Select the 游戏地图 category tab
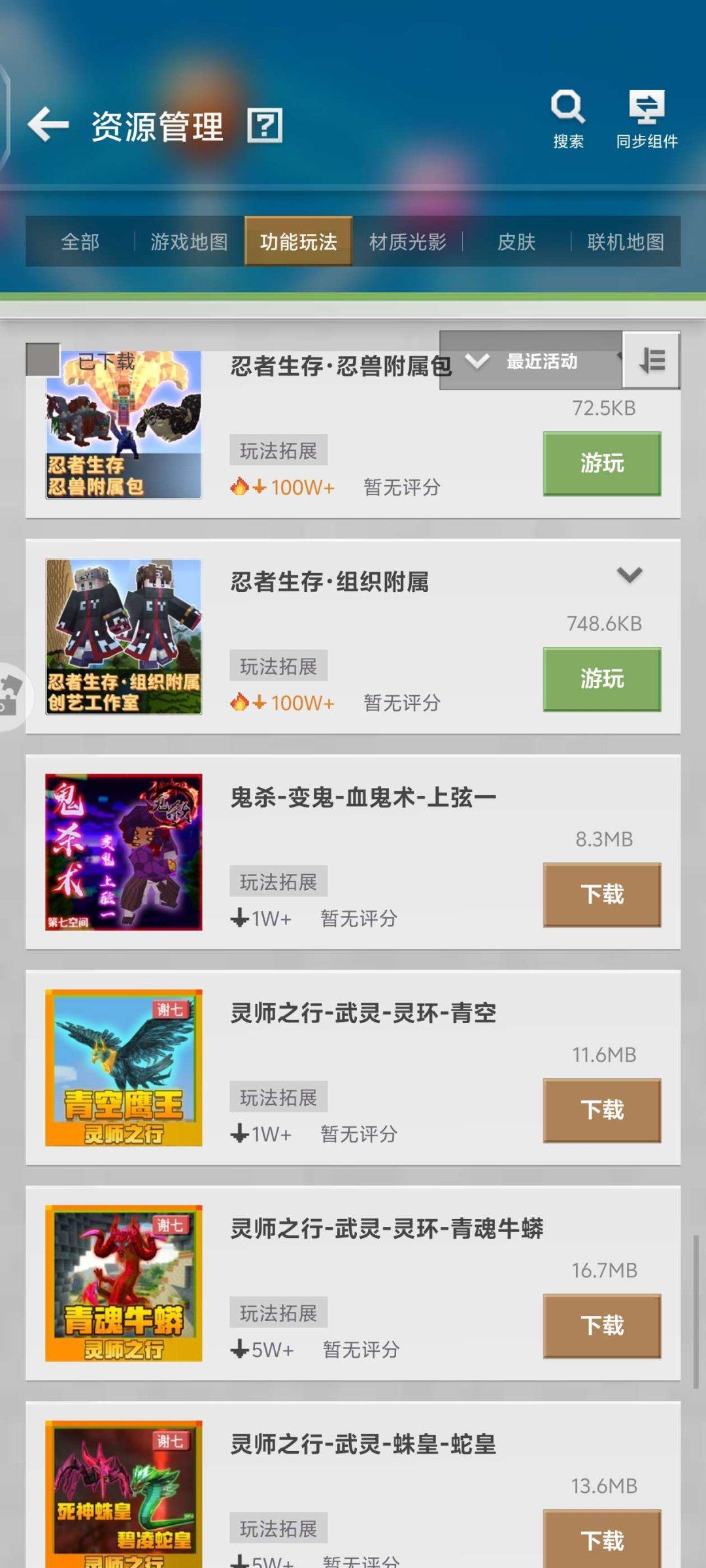 pos(188,242)
